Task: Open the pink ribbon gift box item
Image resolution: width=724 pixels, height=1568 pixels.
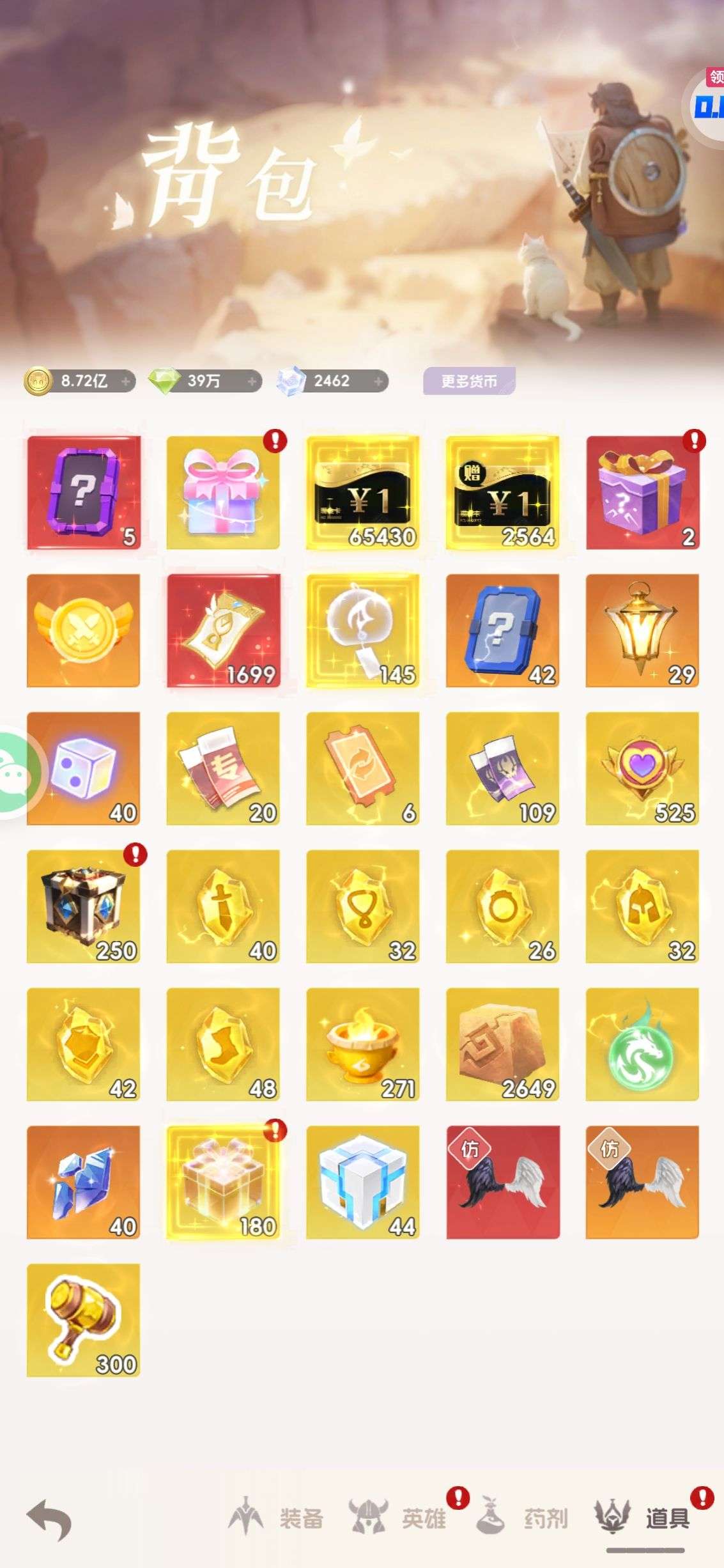Action: [x=223, y=493]
